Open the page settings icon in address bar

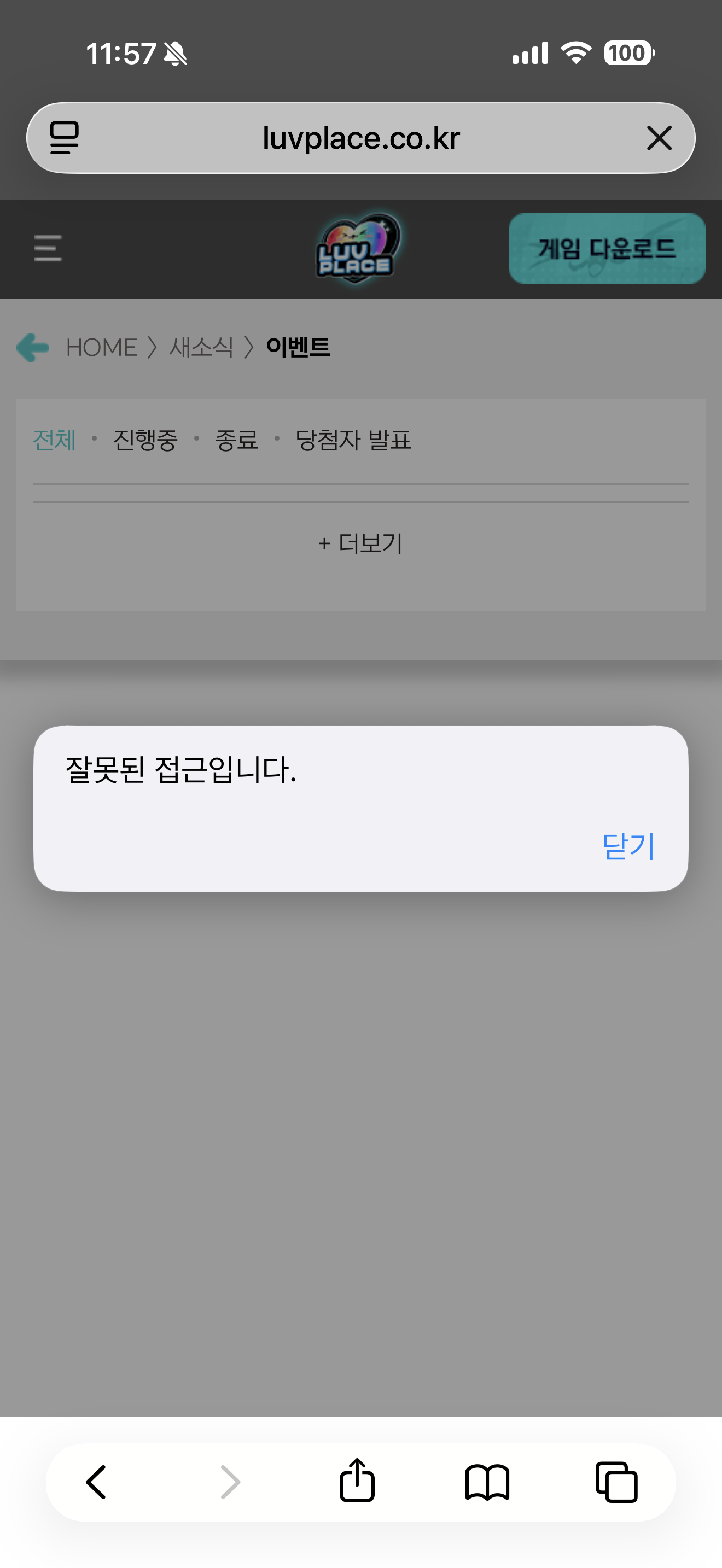coord(64,138)
